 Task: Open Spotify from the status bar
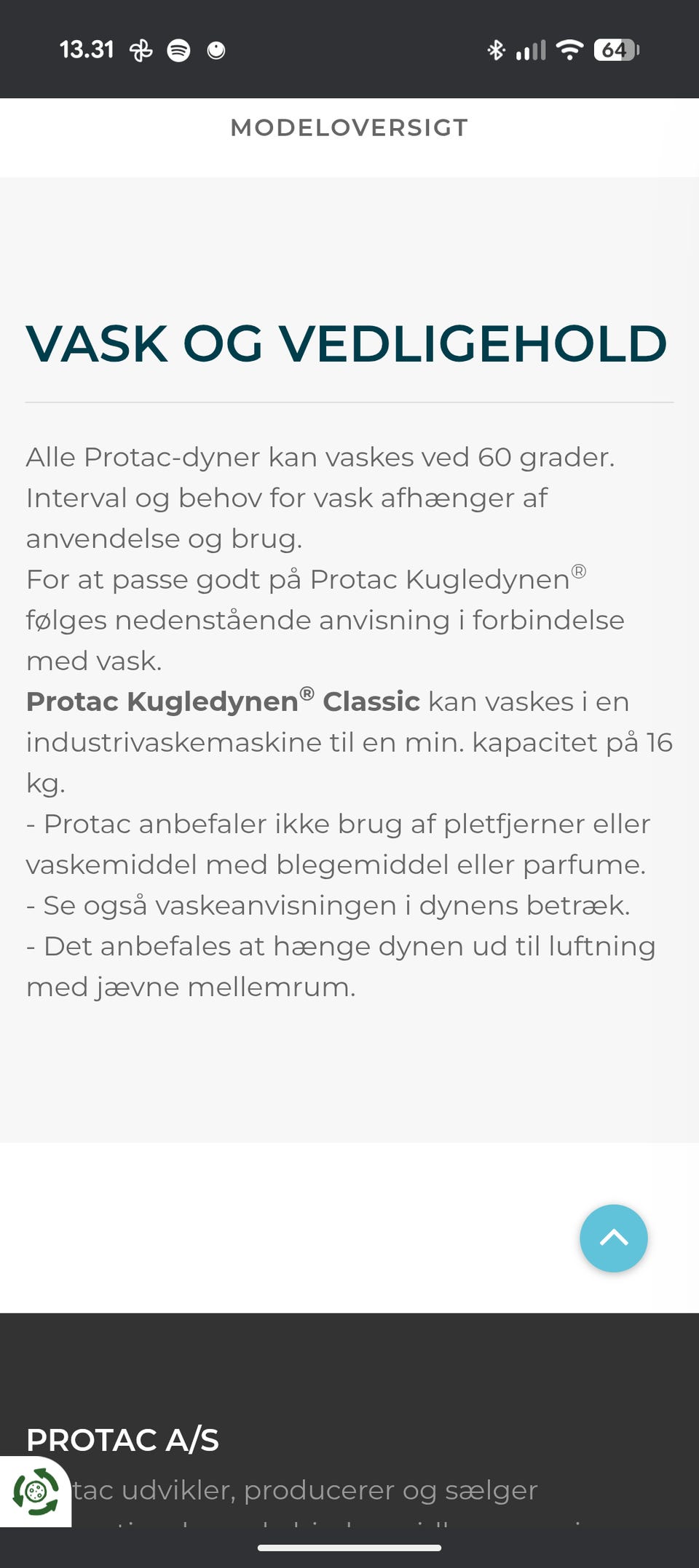(177, 49)
